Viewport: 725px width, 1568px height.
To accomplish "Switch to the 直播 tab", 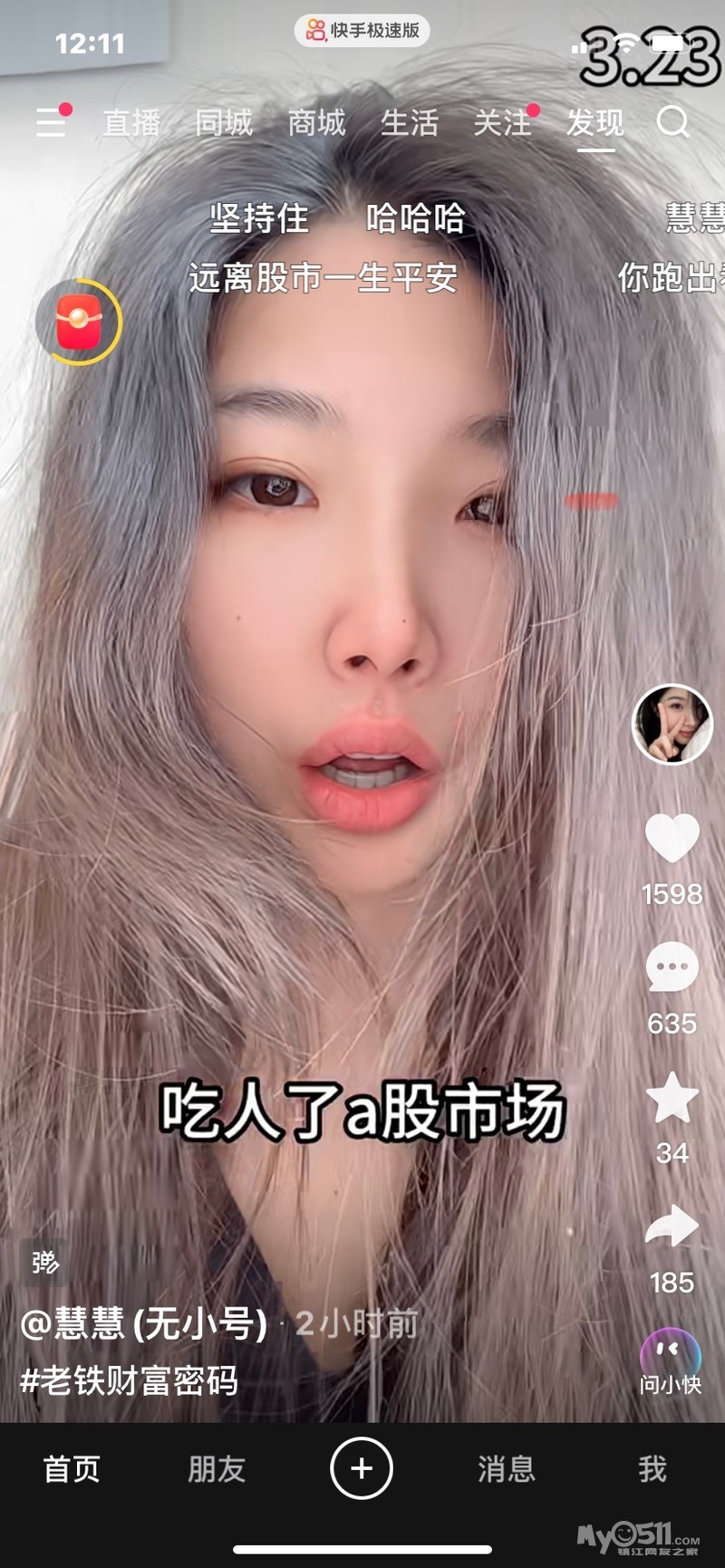I will tap(131, 122).
